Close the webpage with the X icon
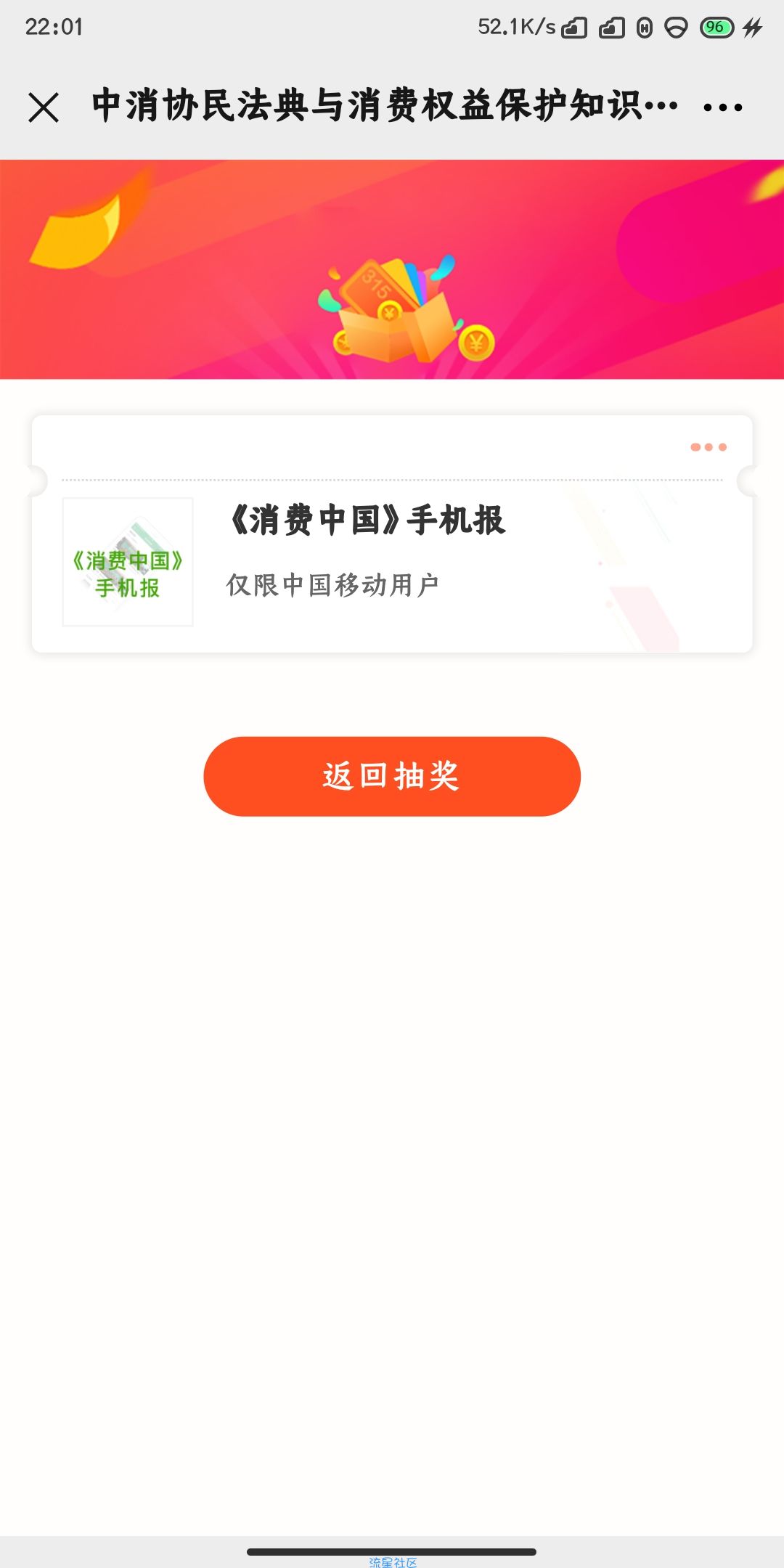The height and width of the screenshot is (1568, 784). coord(44,107)
